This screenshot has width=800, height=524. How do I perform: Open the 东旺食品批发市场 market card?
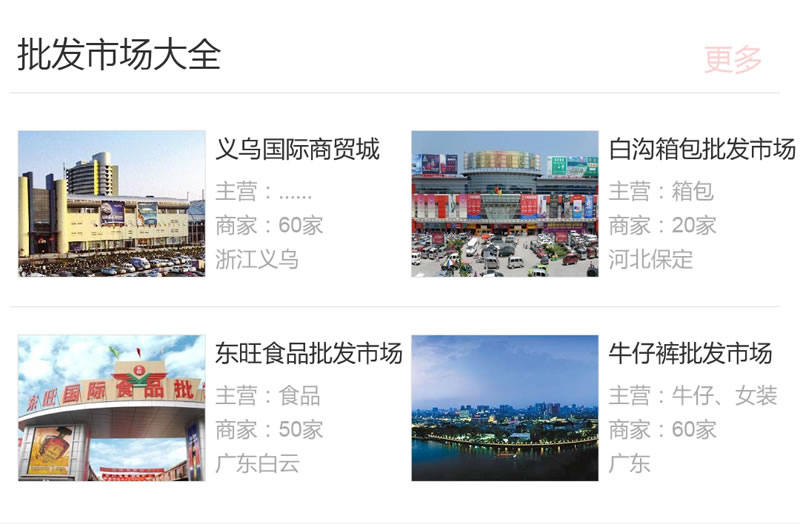tap(308, 354)
